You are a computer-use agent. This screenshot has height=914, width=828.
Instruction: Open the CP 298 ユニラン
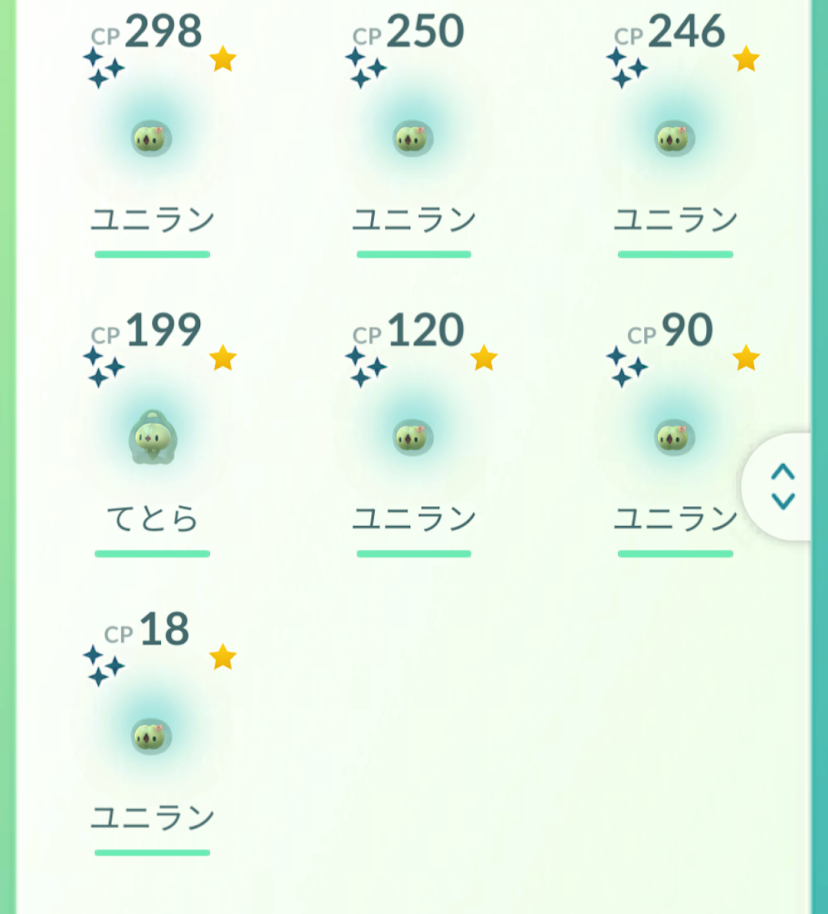pyautogui.click(x=152, y=138)
